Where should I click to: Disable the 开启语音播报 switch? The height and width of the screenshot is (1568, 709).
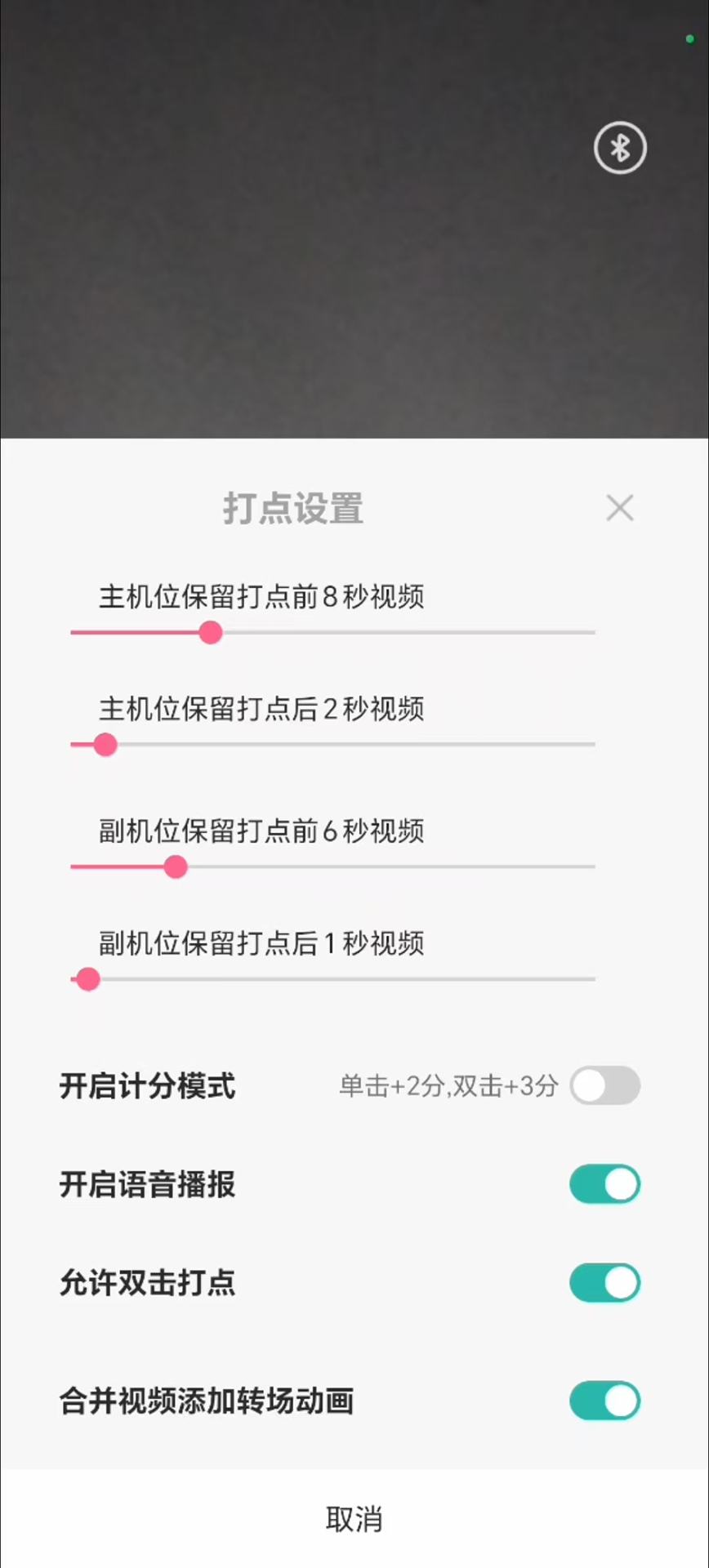(x=604, y=1184)
